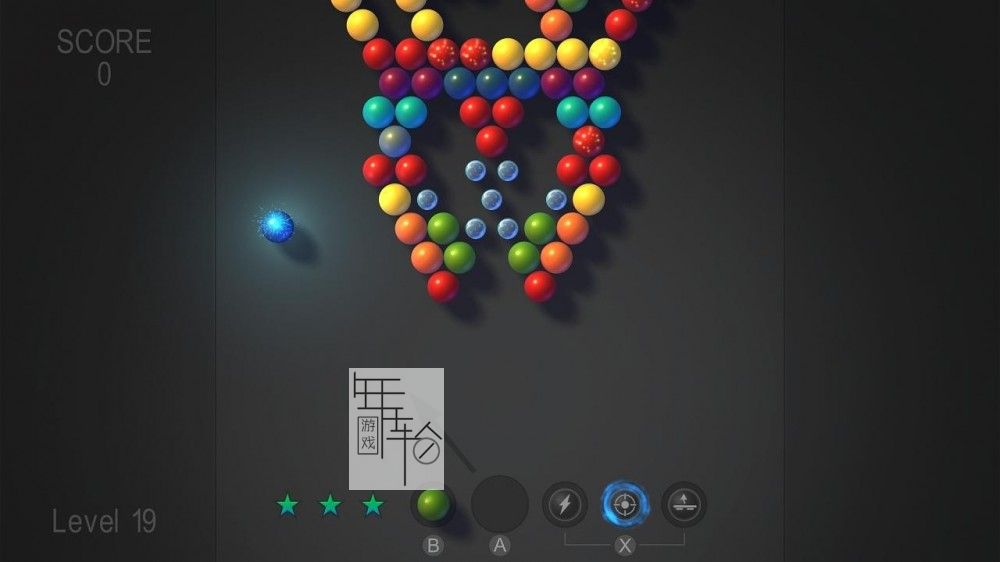Swap to the green reserve ball
The height and width of the screenshot is (562, 1000).
(433, 503)
